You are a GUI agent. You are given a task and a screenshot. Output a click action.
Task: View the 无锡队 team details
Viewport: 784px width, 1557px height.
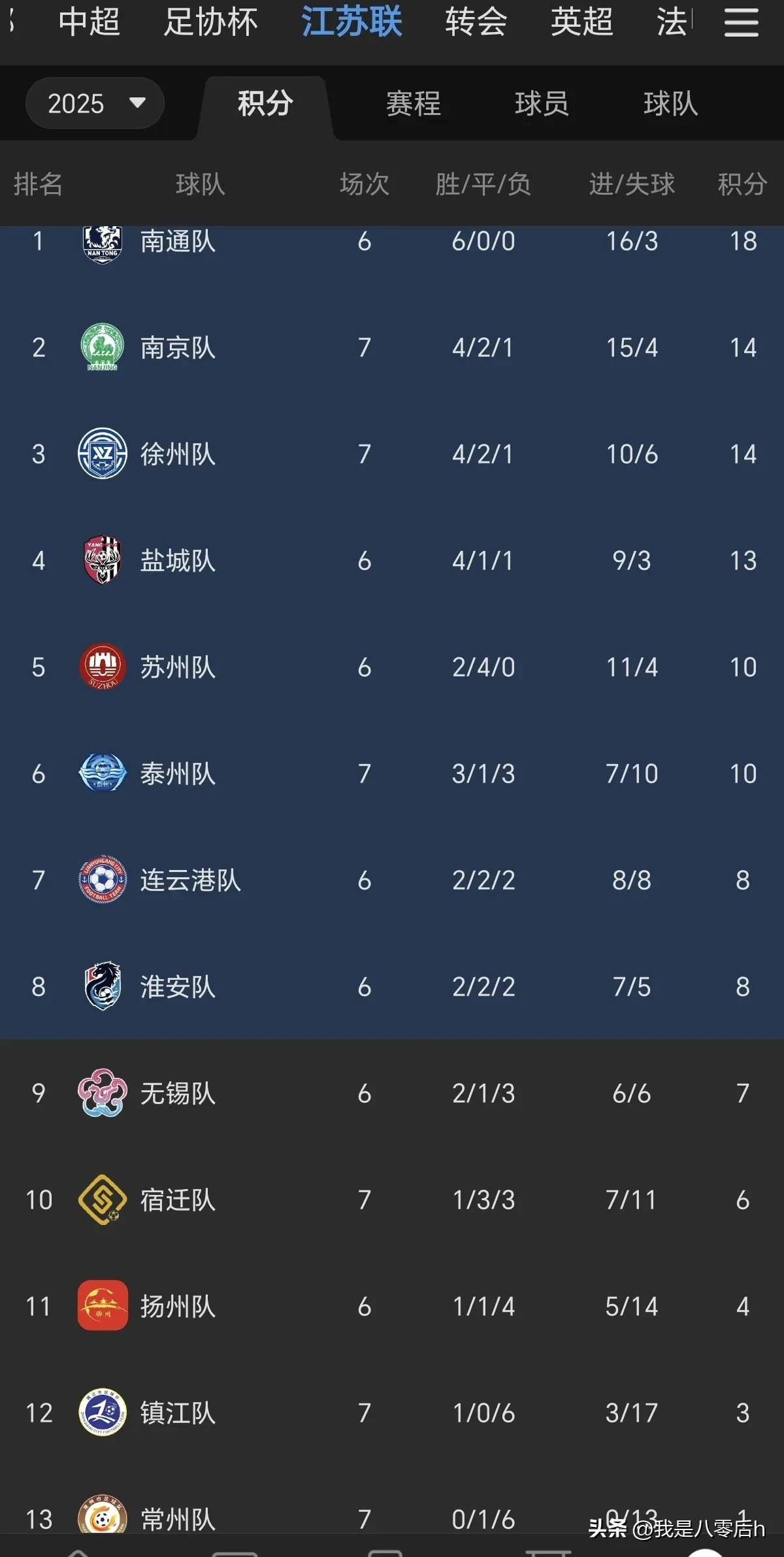click(392, 1093)
